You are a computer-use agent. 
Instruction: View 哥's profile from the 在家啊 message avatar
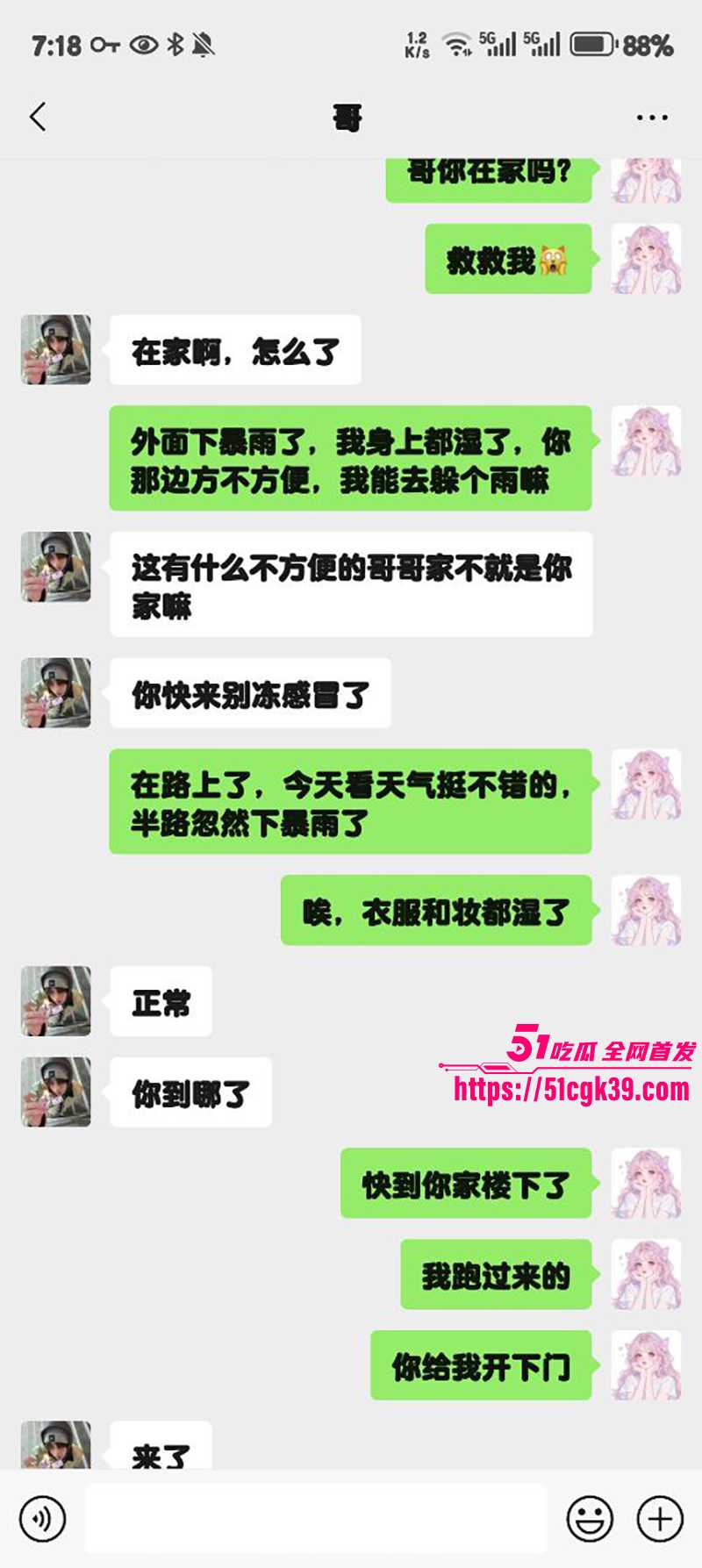pyautogui.click(x=56, y=349)
